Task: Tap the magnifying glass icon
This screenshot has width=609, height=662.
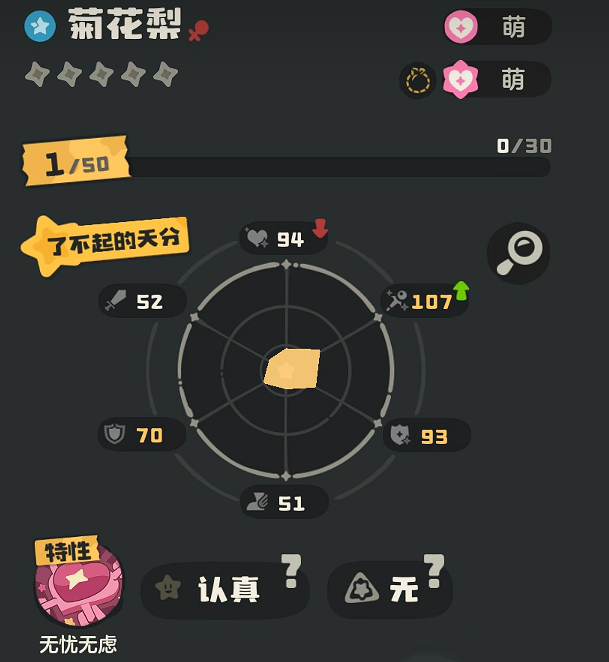Action: click(518, 253)
